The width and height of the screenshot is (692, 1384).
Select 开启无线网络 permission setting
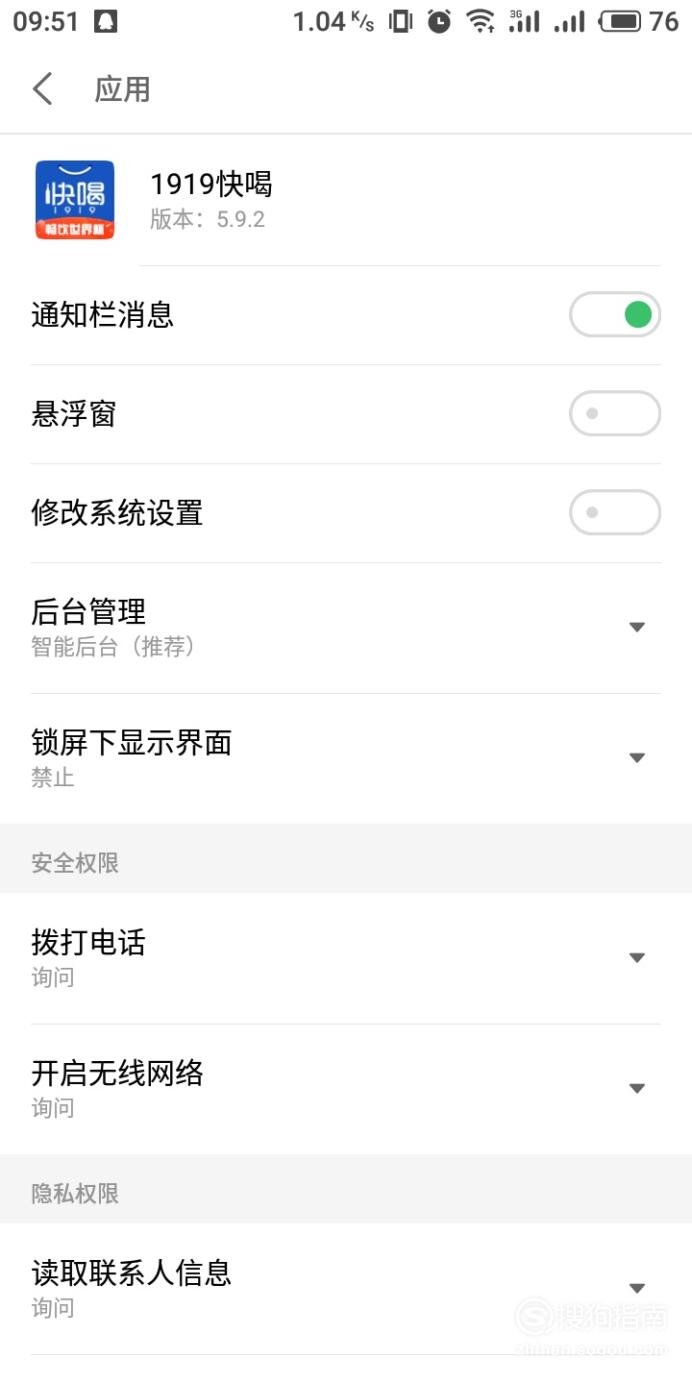(346, 1089)
